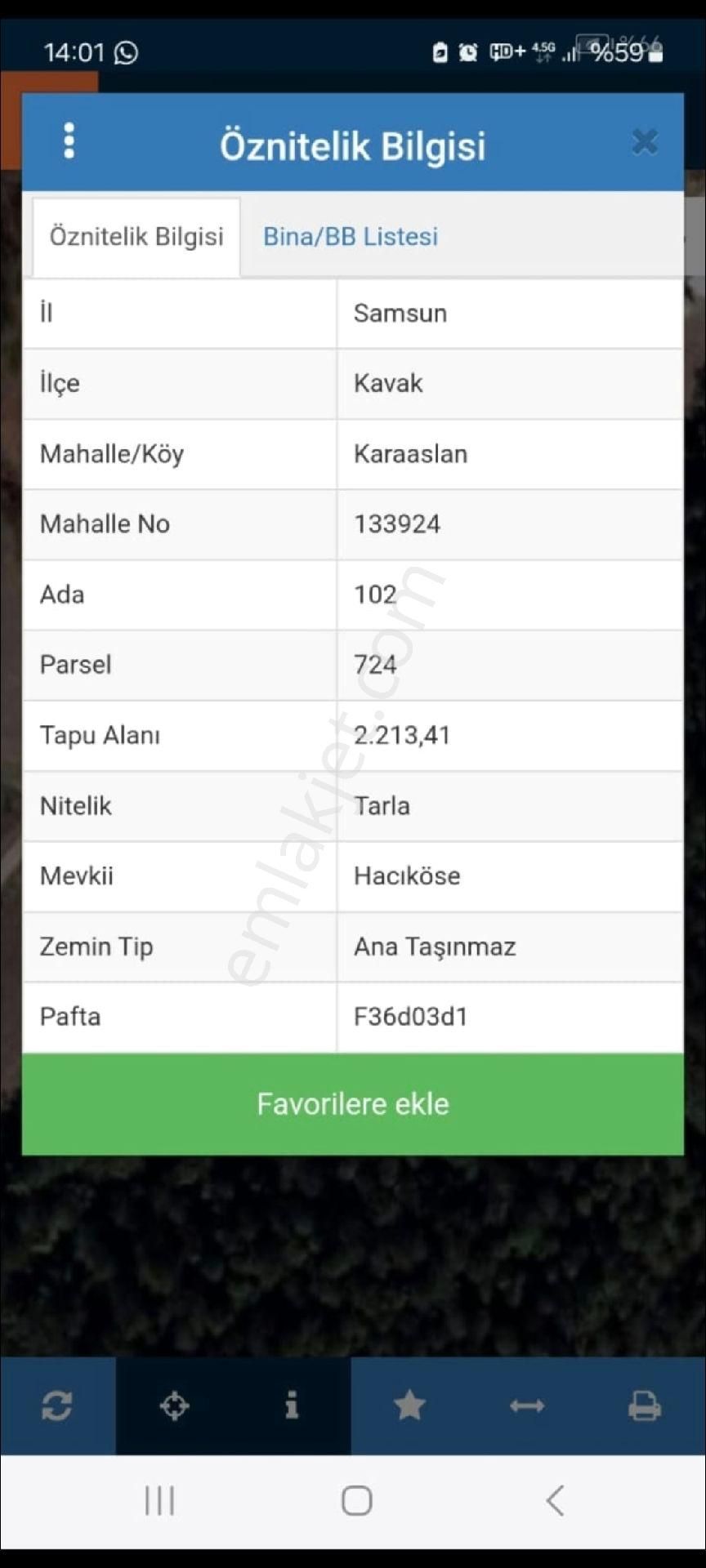Open favorites via the star icon
Image resolution: width=706 pixels, height=1568 pixels.
click(409, 1406)
